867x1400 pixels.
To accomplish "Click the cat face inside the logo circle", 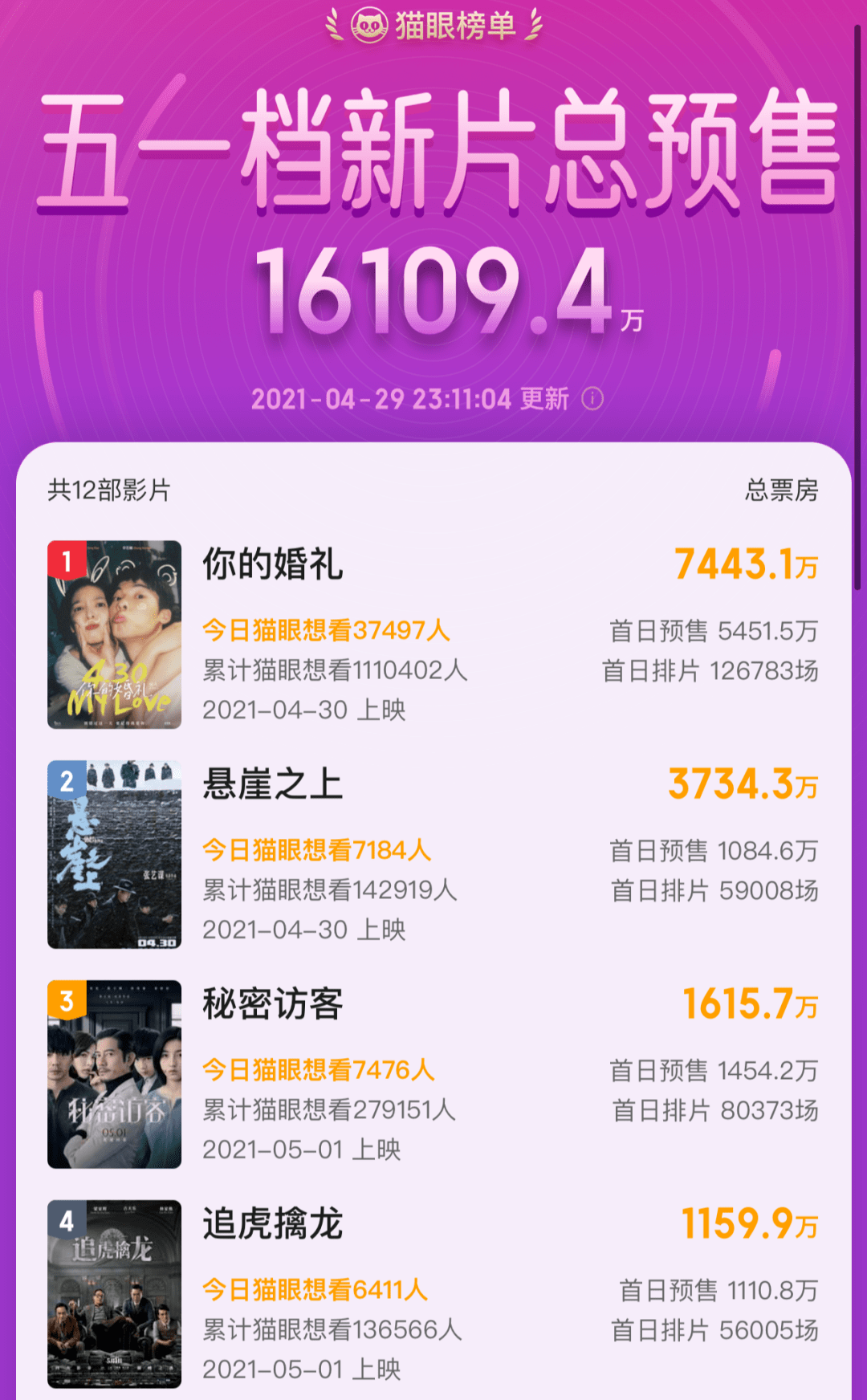I will tap(370, 24).
